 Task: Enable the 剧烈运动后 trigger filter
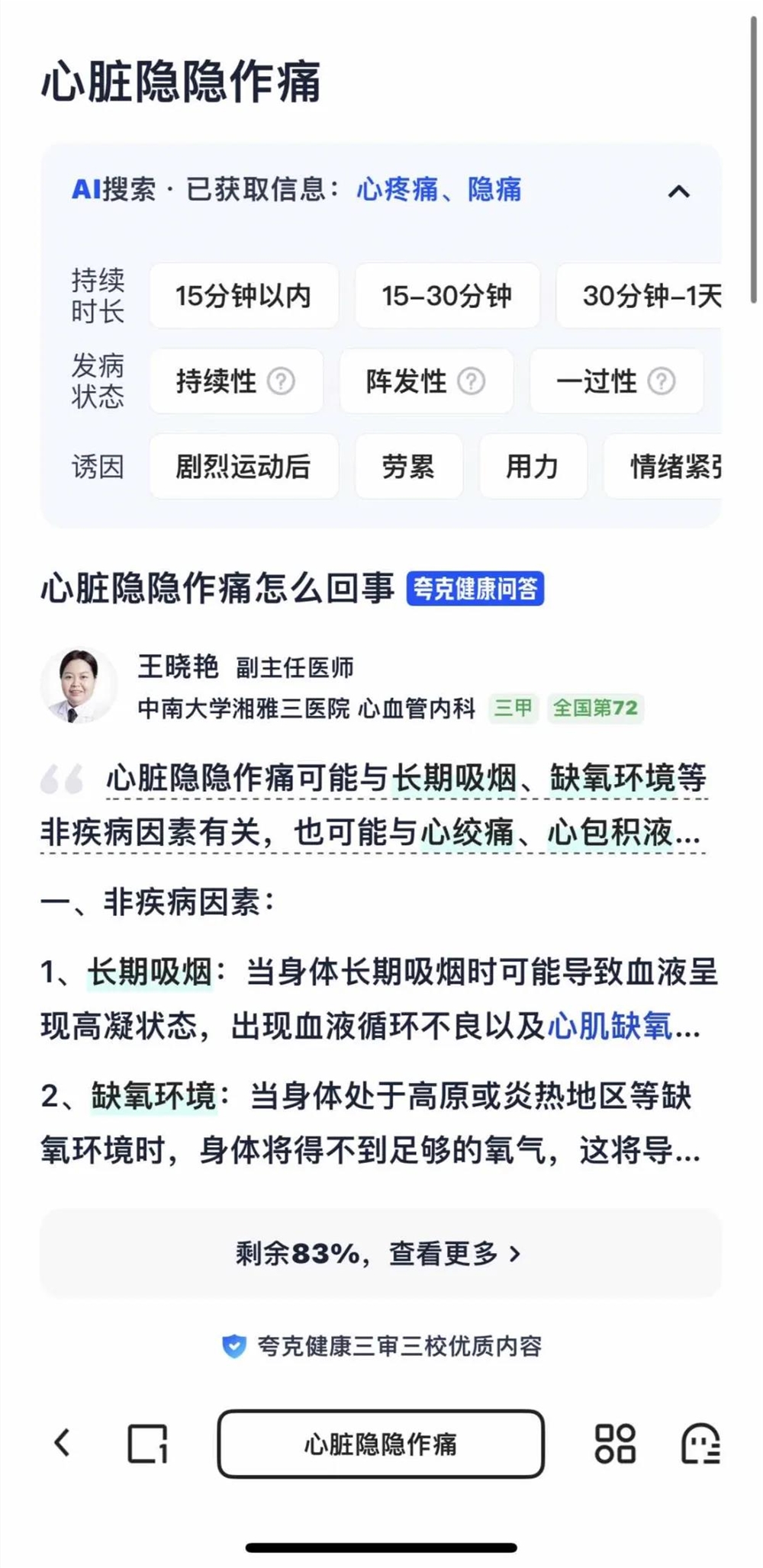tap(244, 468)
